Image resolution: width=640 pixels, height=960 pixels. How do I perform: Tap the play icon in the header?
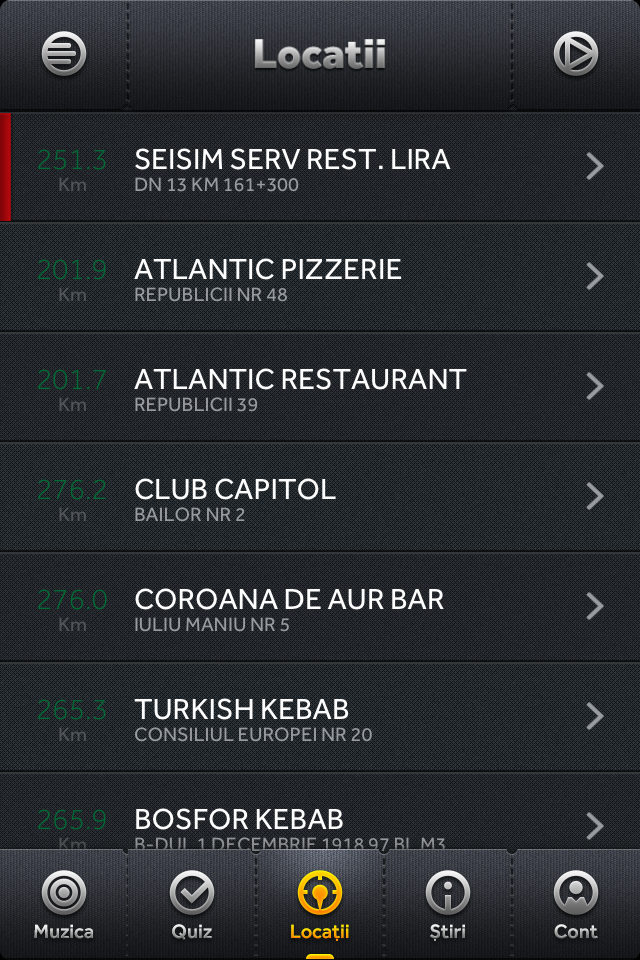pyautogui.click(x=575, y=54)
